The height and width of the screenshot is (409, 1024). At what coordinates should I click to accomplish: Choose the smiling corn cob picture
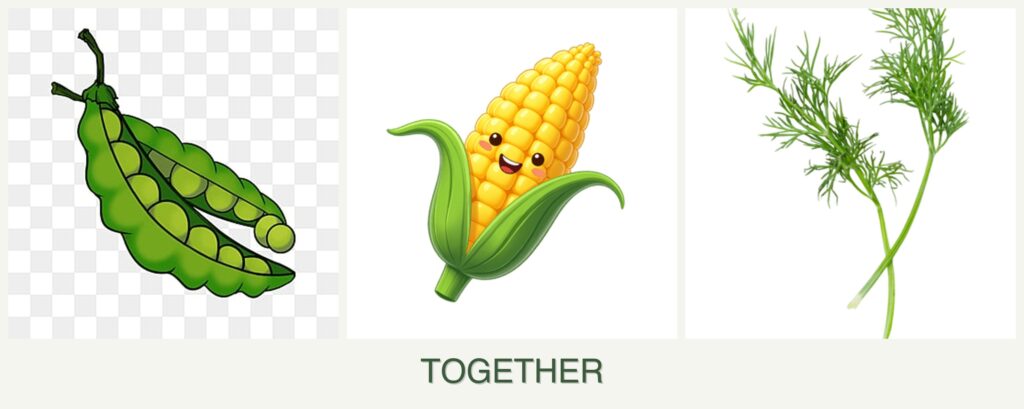(511, 174)
